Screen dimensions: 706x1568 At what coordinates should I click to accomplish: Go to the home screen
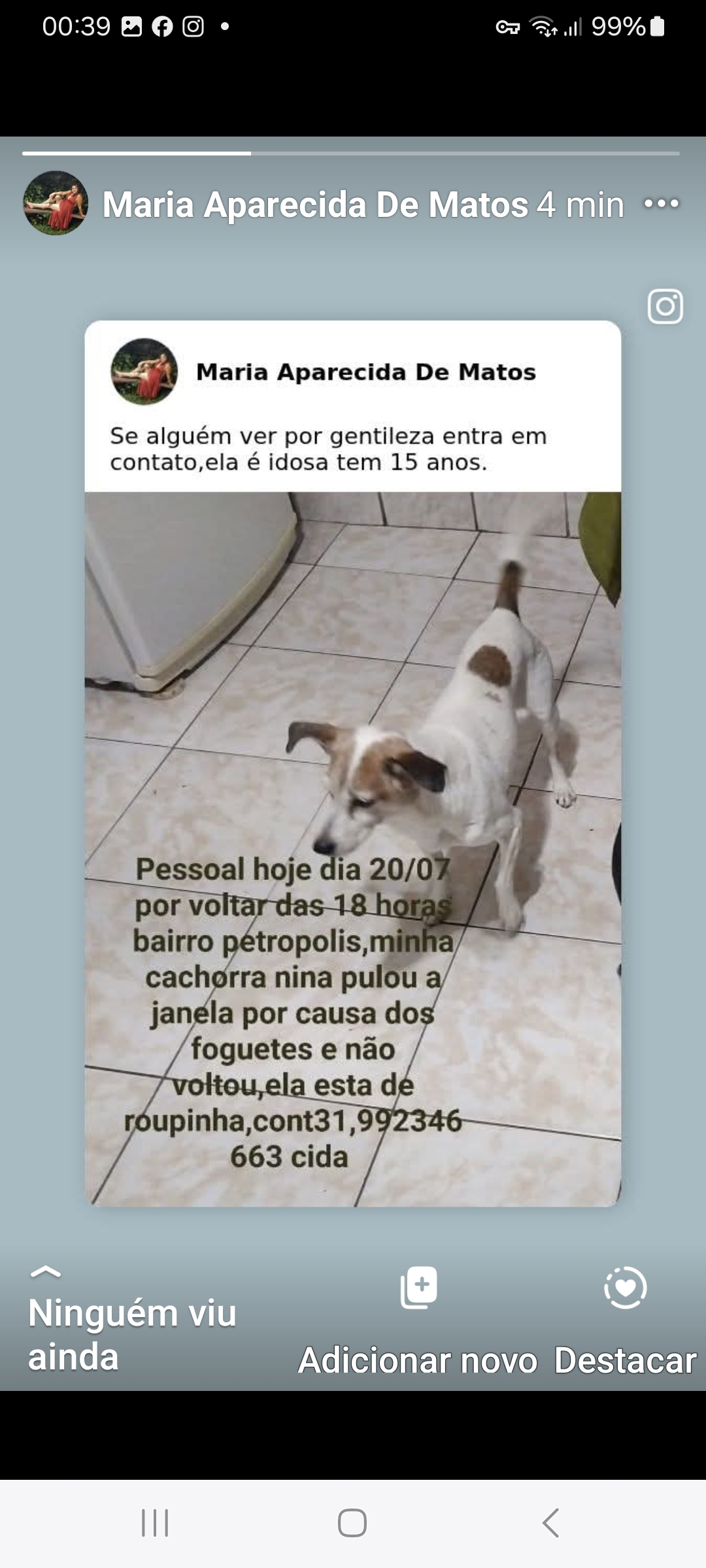pos(352,1523)
